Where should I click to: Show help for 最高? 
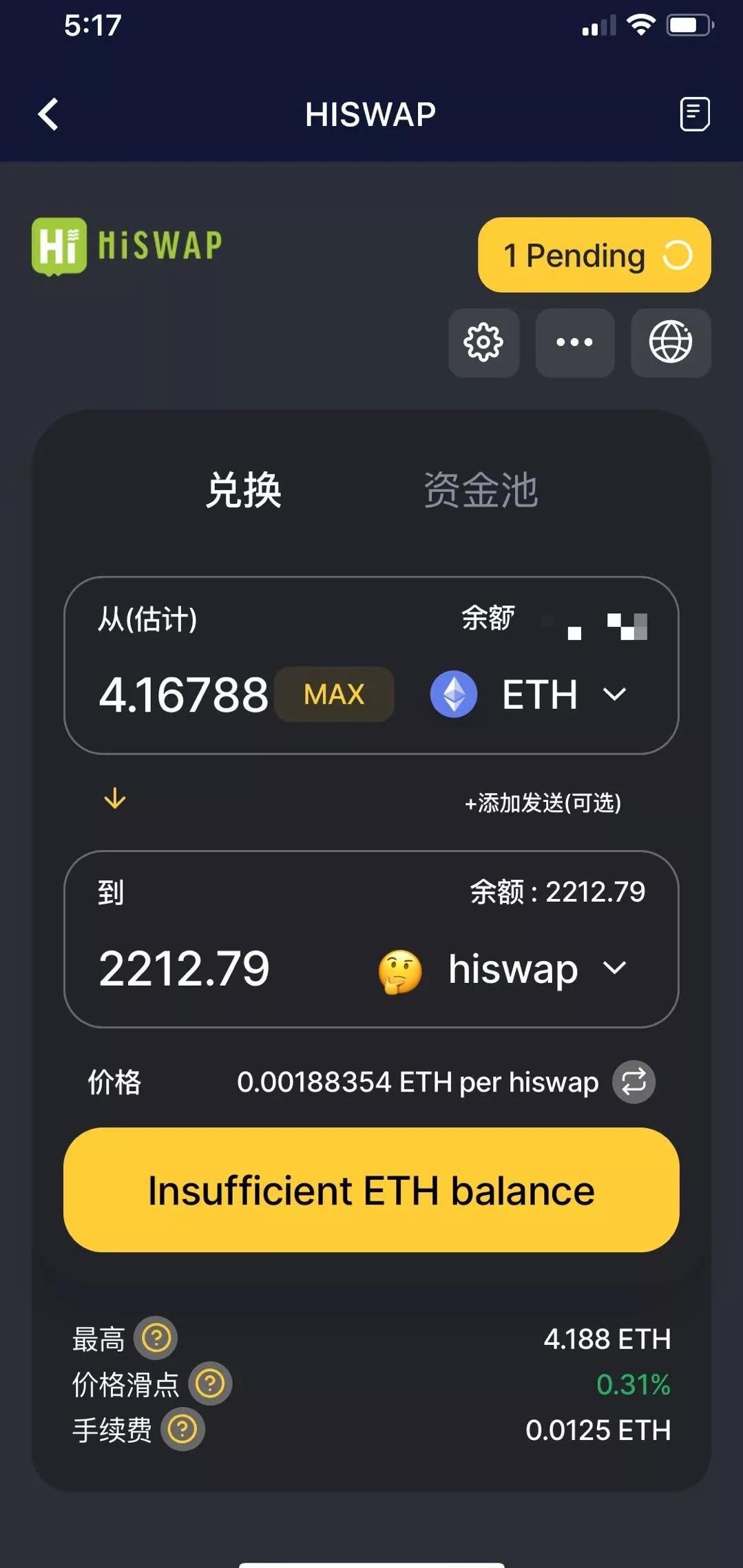click(156, 1337)
